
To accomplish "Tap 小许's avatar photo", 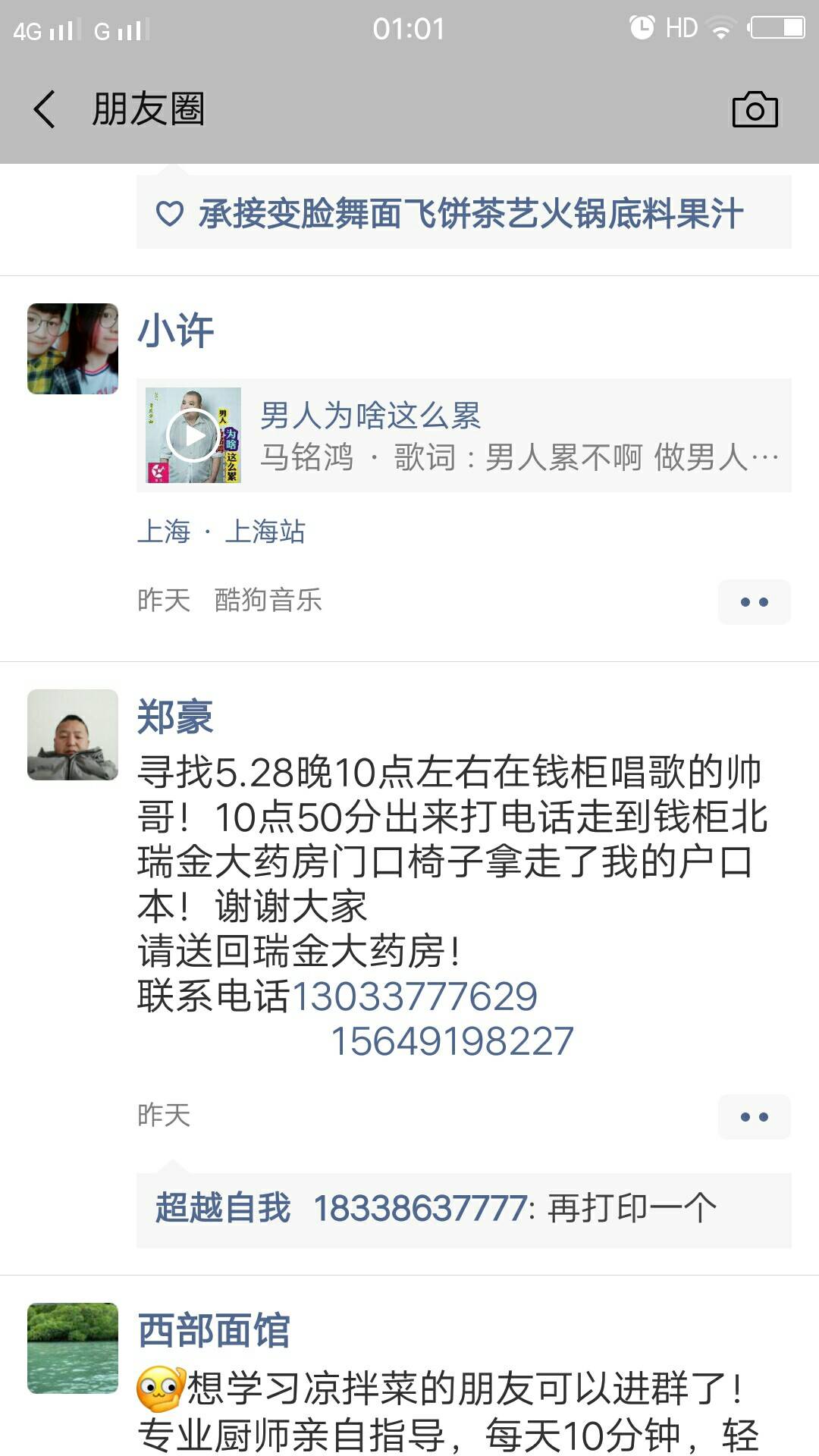I will click(73, 349).
